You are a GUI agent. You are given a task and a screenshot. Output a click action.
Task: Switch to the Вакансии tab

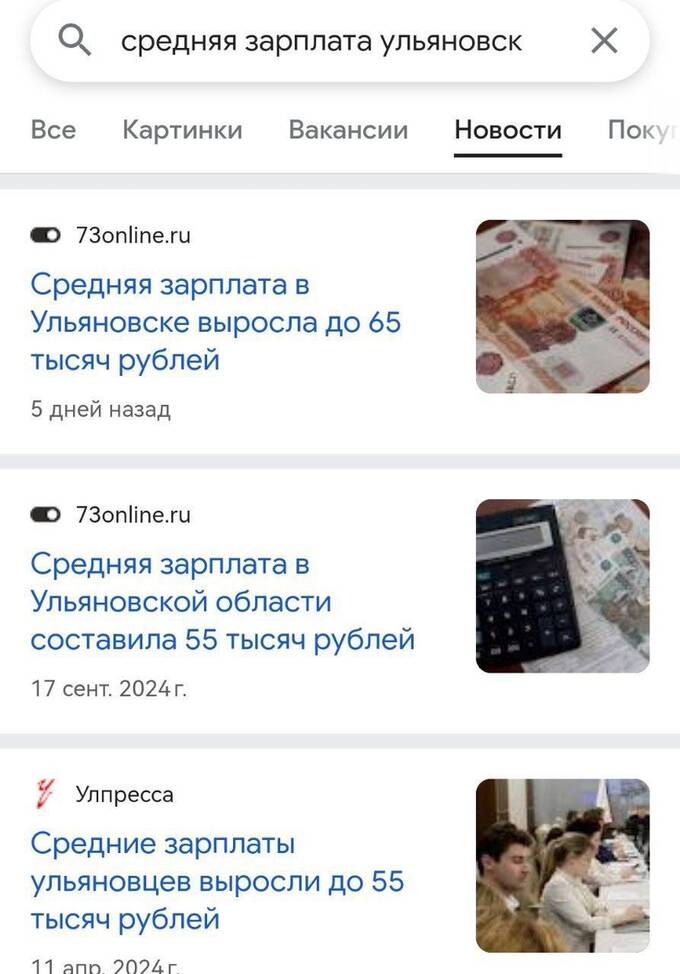coord(348,130)
